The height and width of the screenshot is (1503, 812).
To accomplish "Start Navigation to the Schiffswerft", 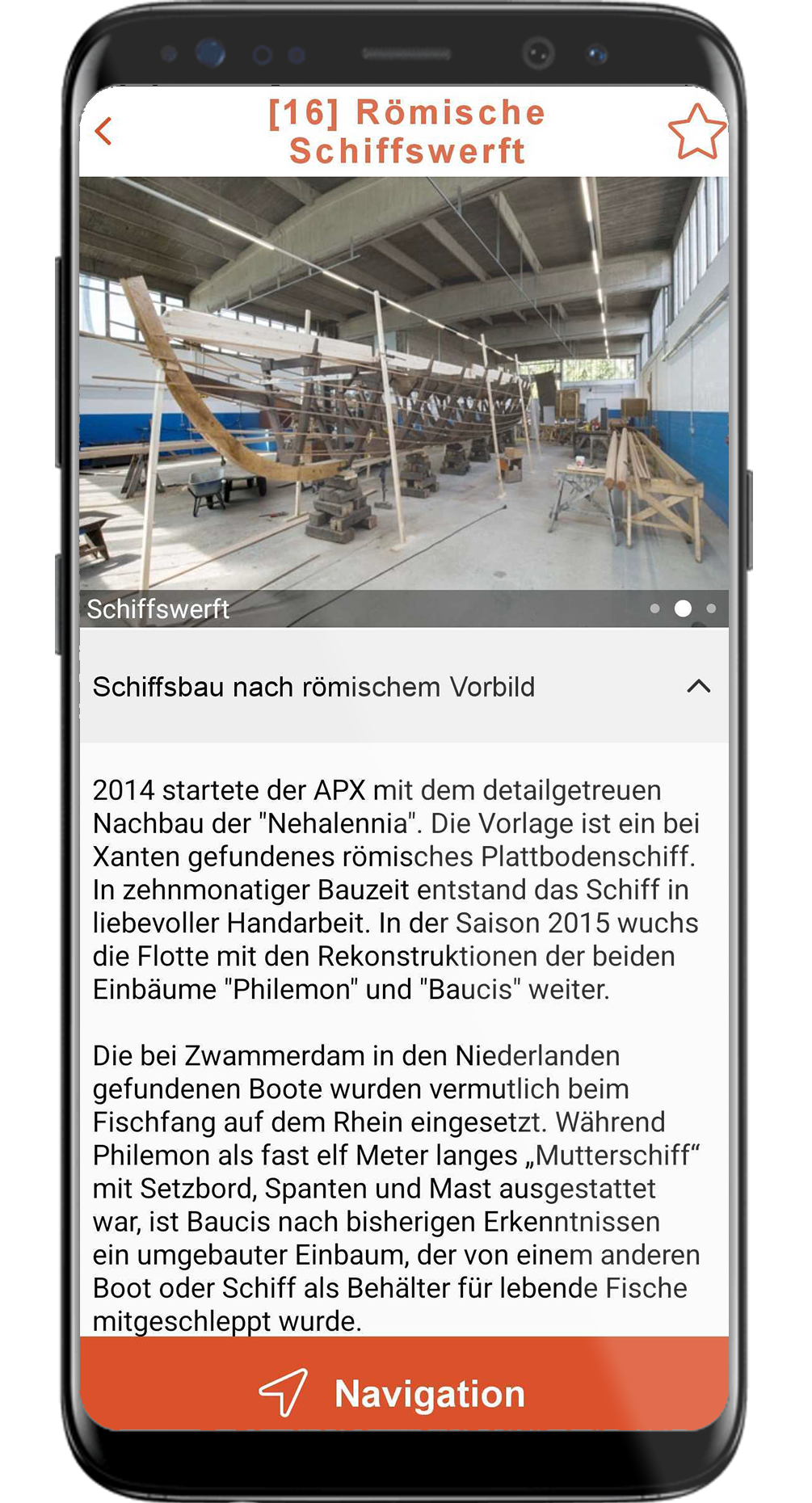I will pyautogui.click(x=404, y=1394).
